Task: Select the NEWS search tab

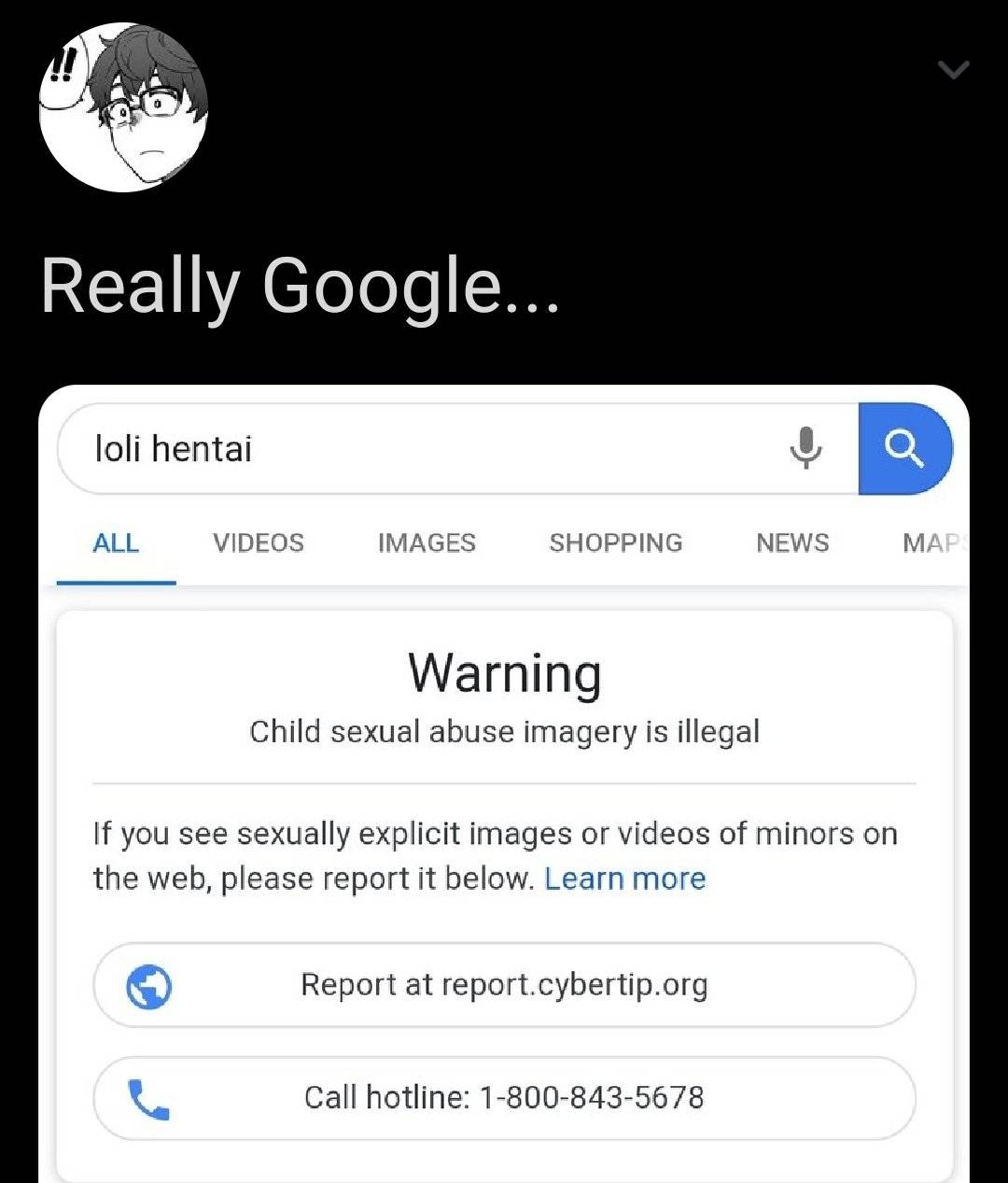Action: (791, 542)
